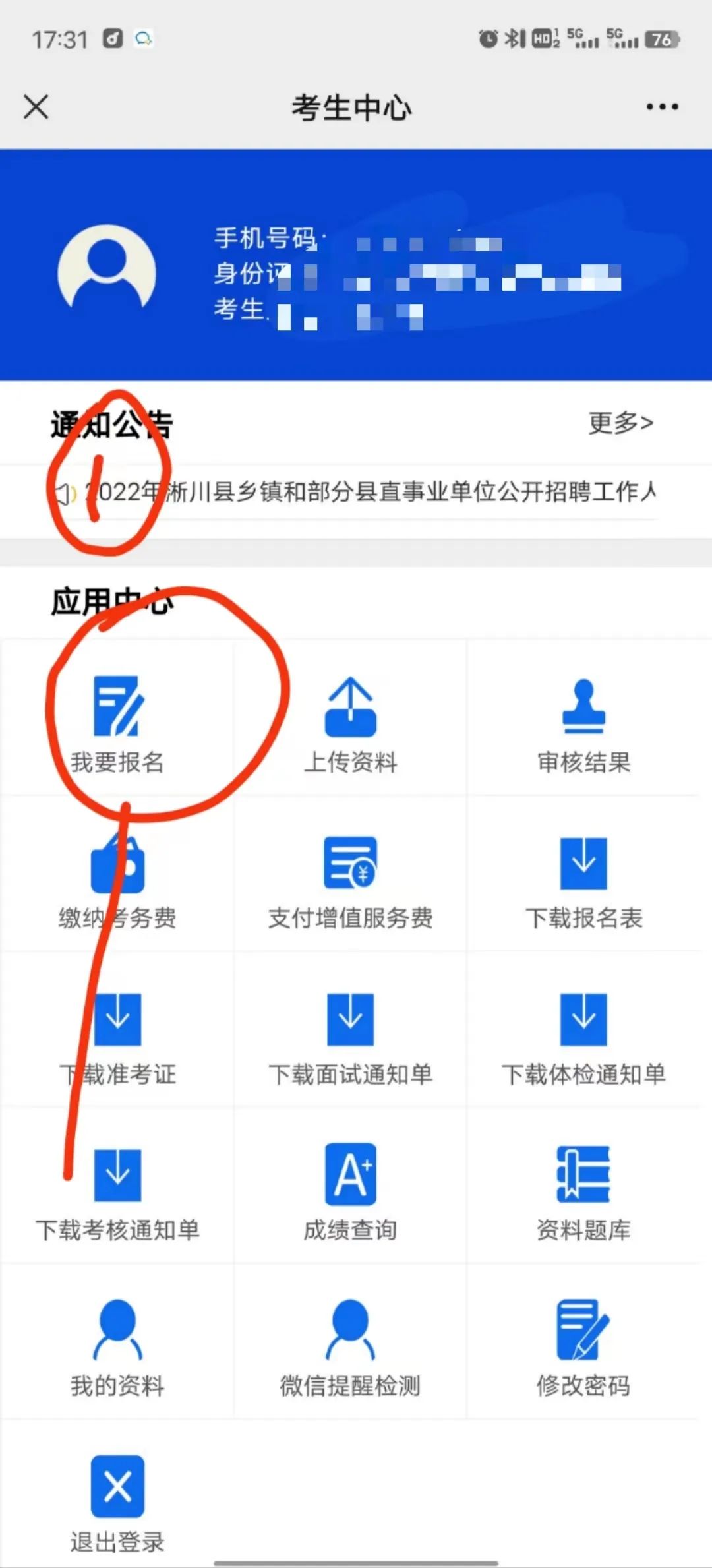Open 下载准考证 admission ticket download
712x1568 pixels.
(x=117, y=1035)
